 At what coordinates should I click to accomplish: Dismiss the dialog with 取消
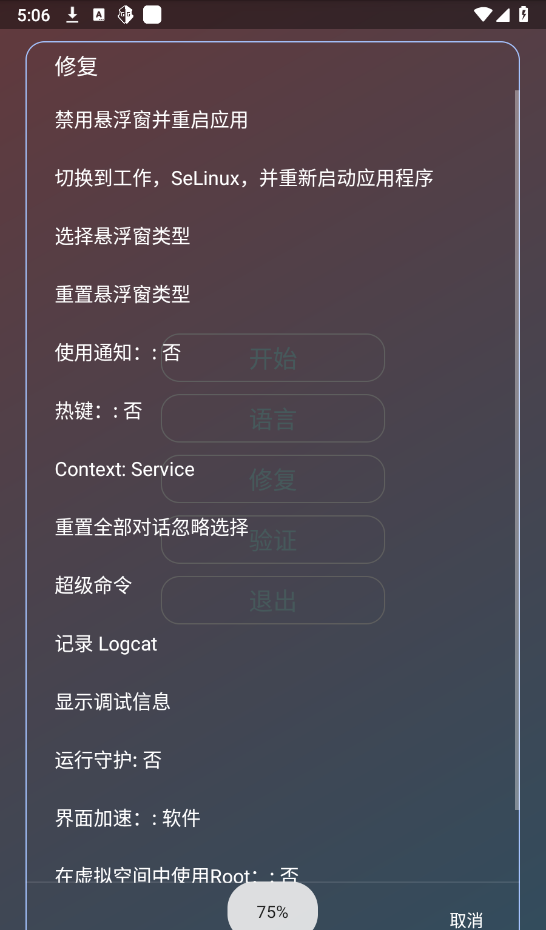466,920
